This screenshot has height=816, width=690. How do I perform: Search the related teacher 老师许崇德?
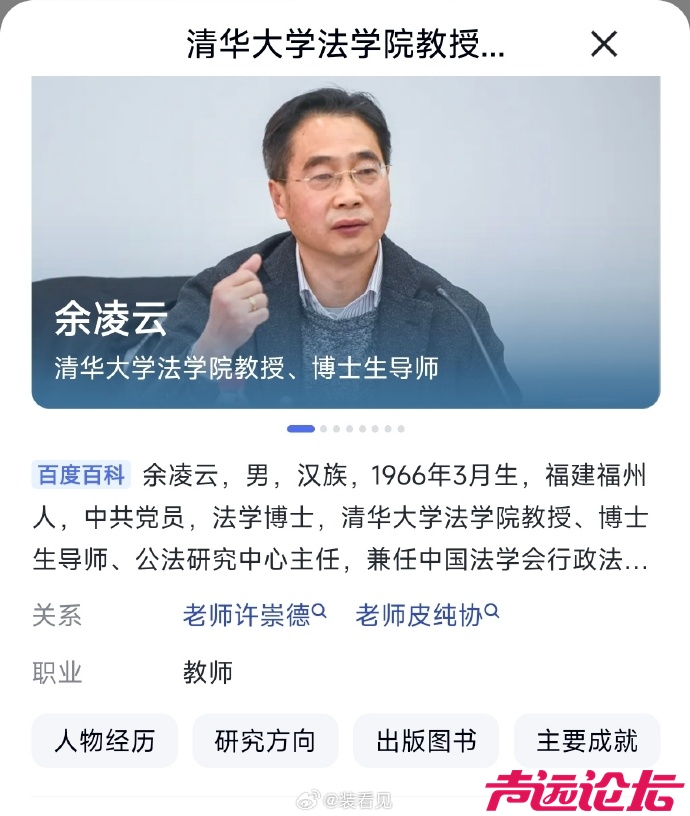[x=254, y=614]
